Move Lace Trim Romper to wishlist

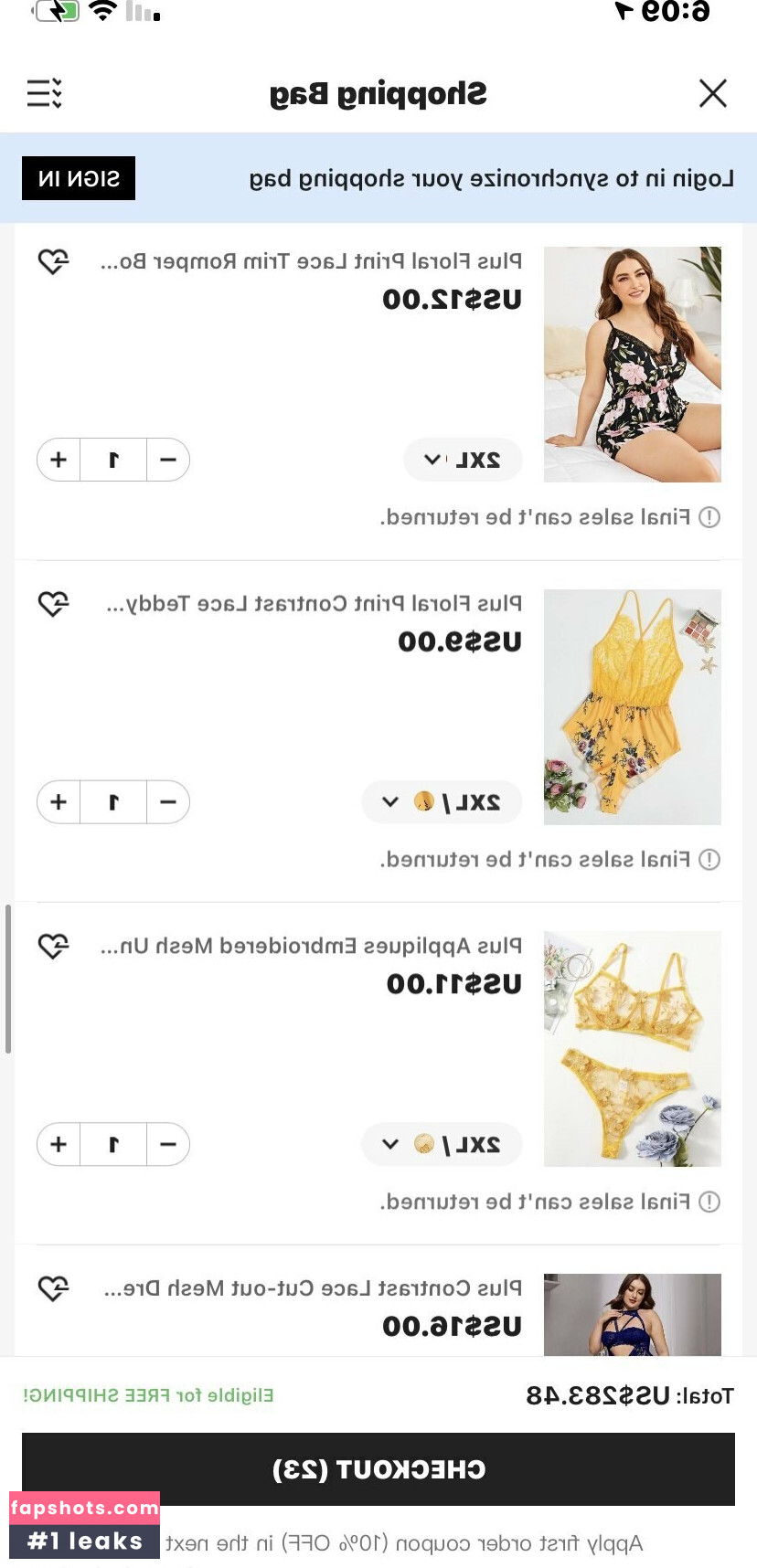tap(53, 262)
